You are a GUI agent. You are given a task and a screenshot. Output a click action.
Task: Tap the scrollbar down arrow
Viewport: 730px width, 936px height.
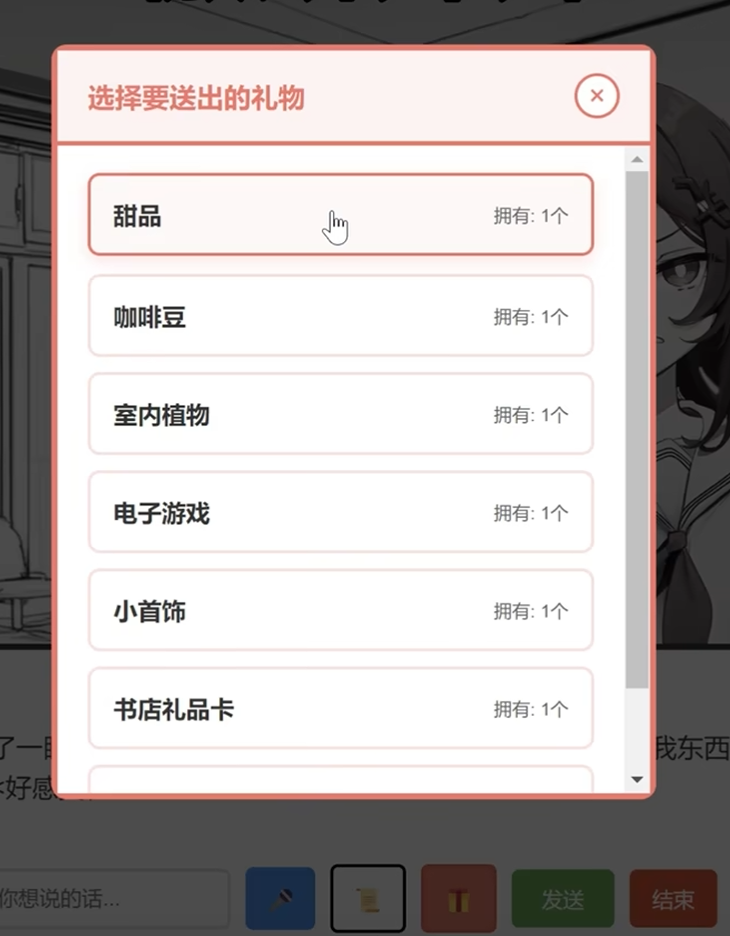pos(637,779)
